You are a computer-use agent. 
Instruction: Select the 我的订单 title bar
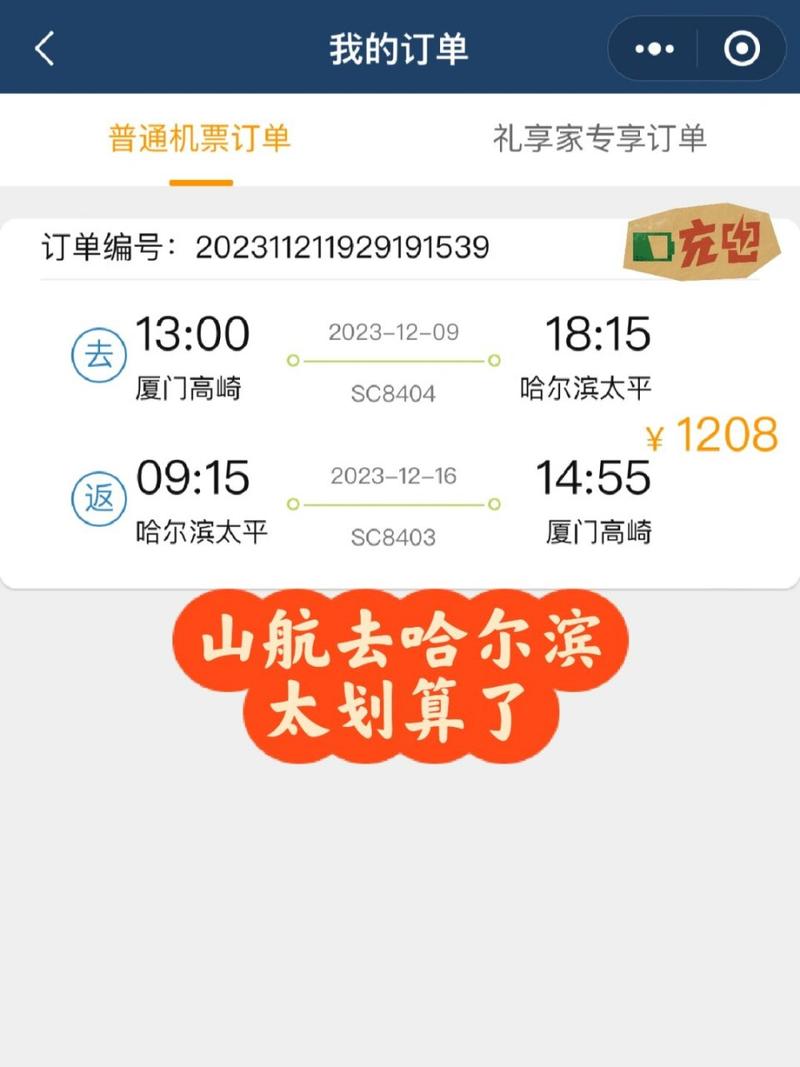(x=400, y=47)
